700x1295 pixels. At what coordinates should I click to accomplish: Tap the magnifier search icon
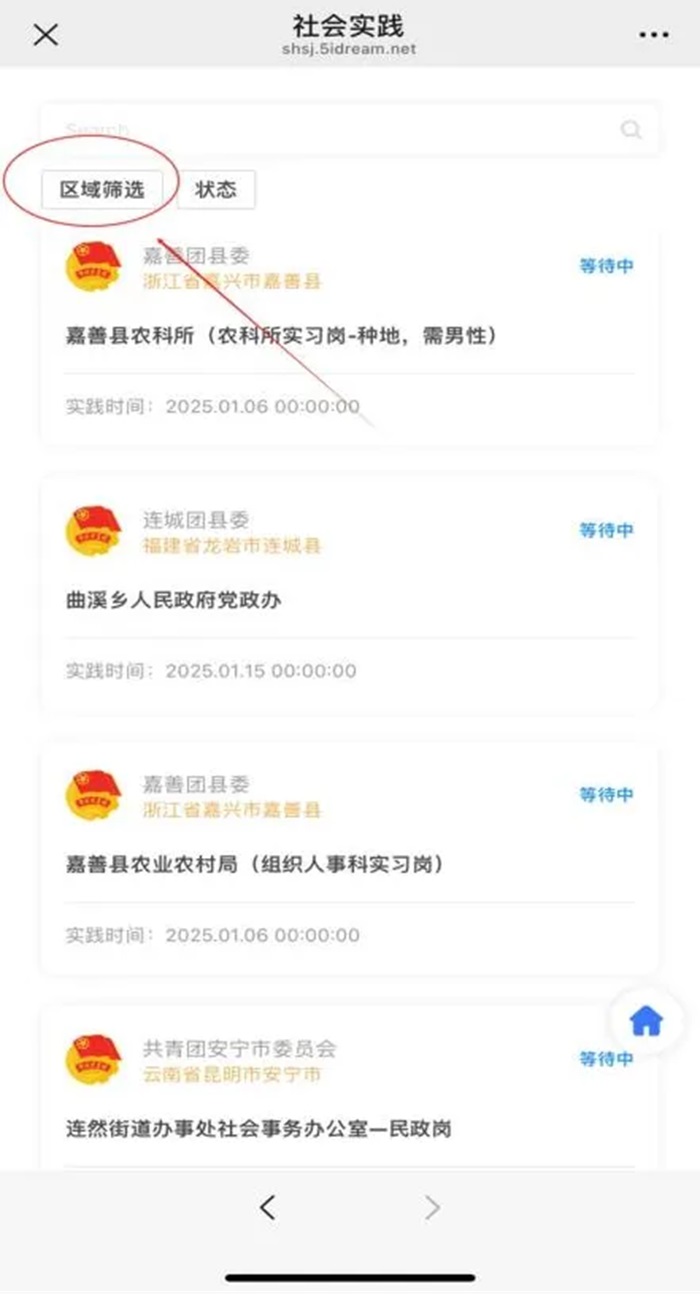(x=631, y=129)
